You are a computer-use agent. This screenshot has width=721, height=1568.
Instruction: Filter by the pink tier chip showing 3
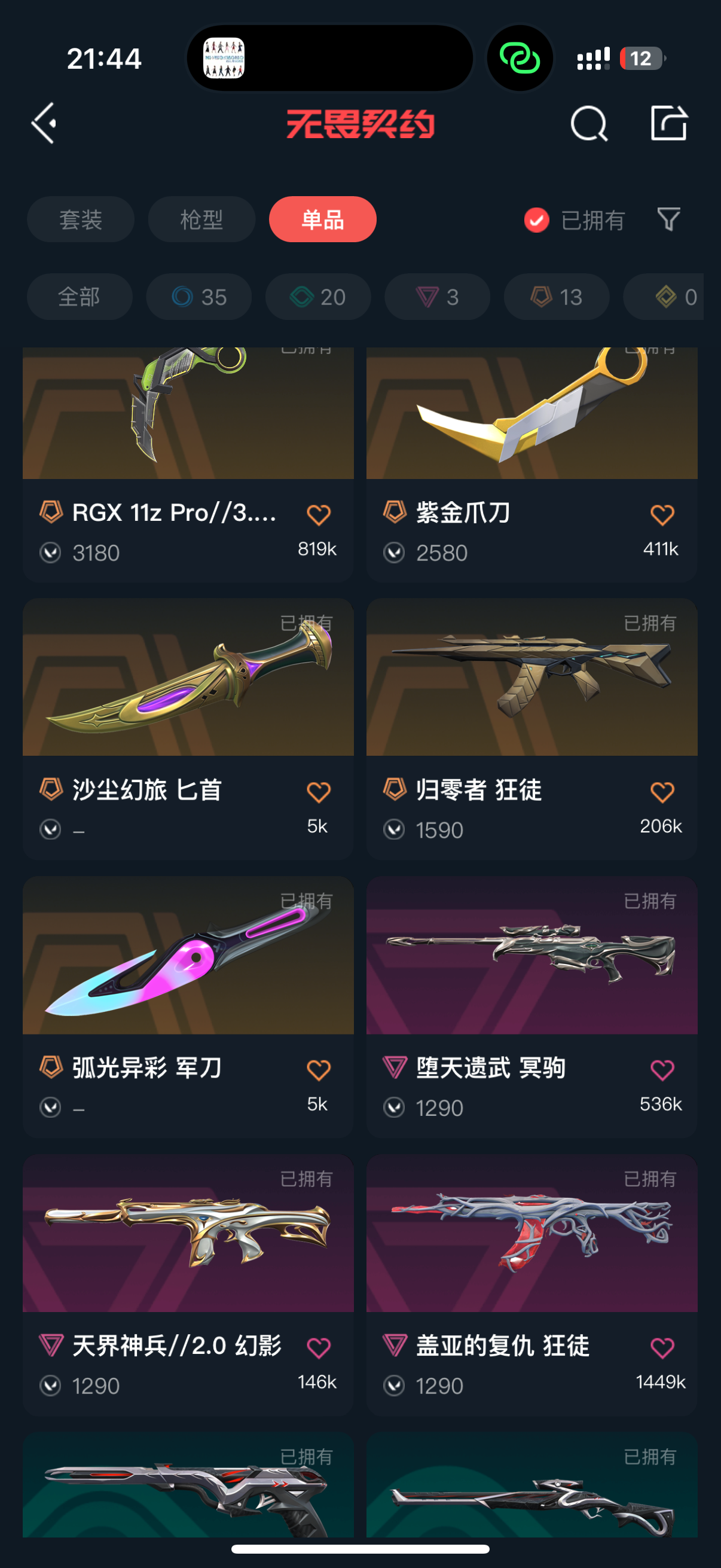tap(437, 297)
